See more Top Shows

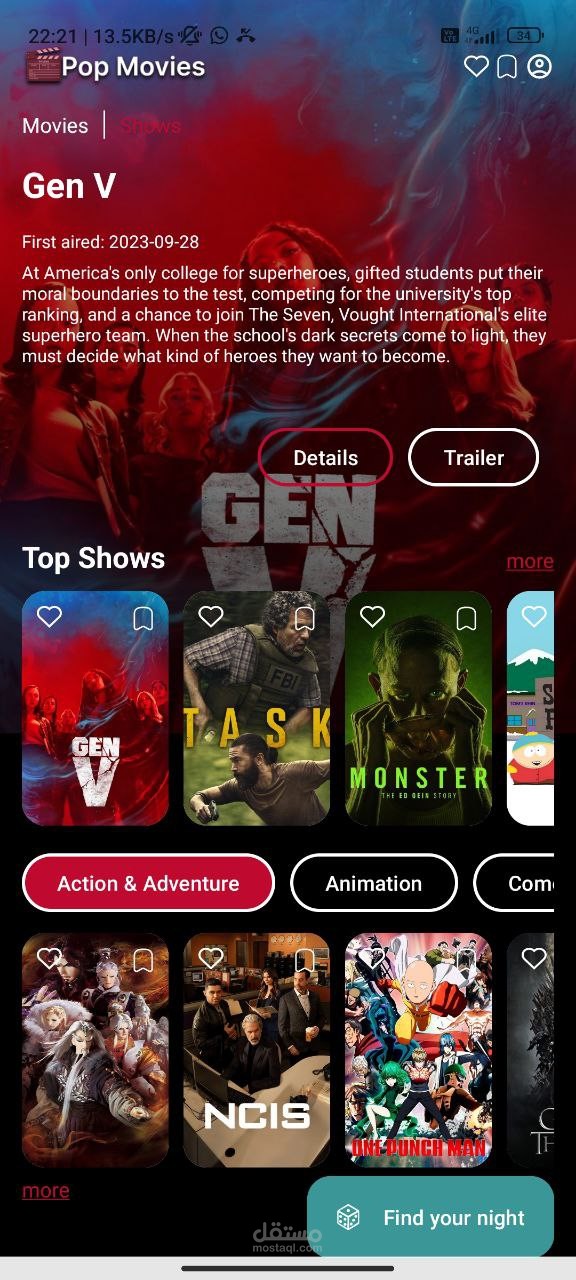tap(530, 561)
